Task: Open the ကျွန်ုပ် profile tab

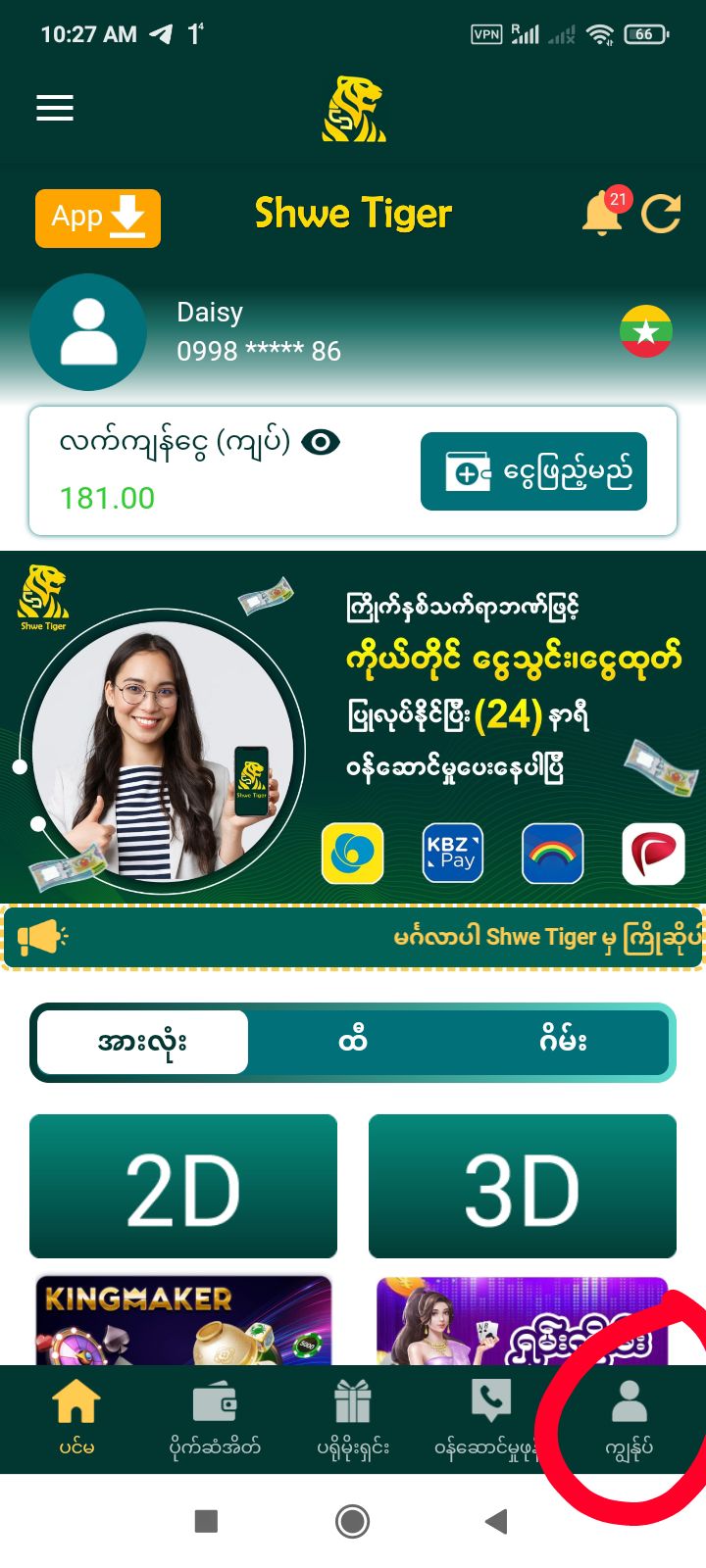Action: click(630, 1418)
